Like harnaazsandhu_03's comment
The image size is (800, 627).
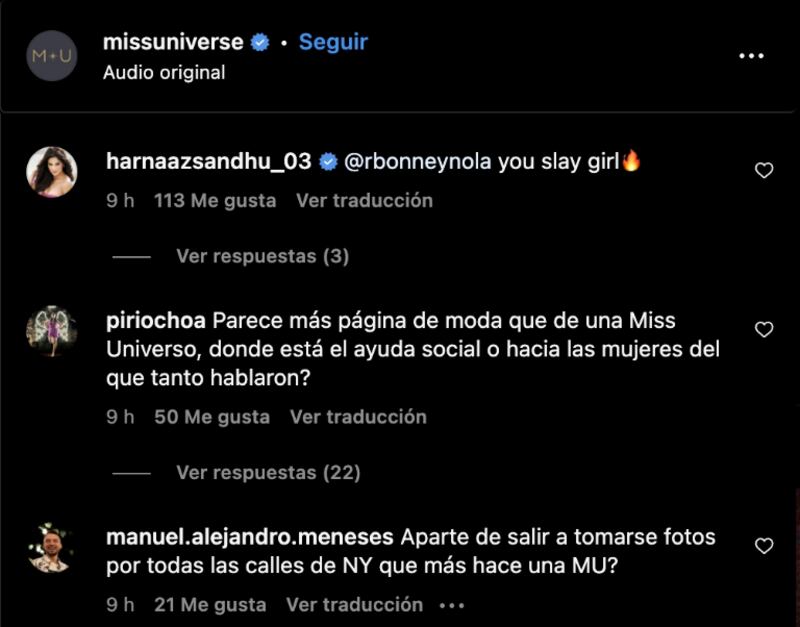pos(764,171)
